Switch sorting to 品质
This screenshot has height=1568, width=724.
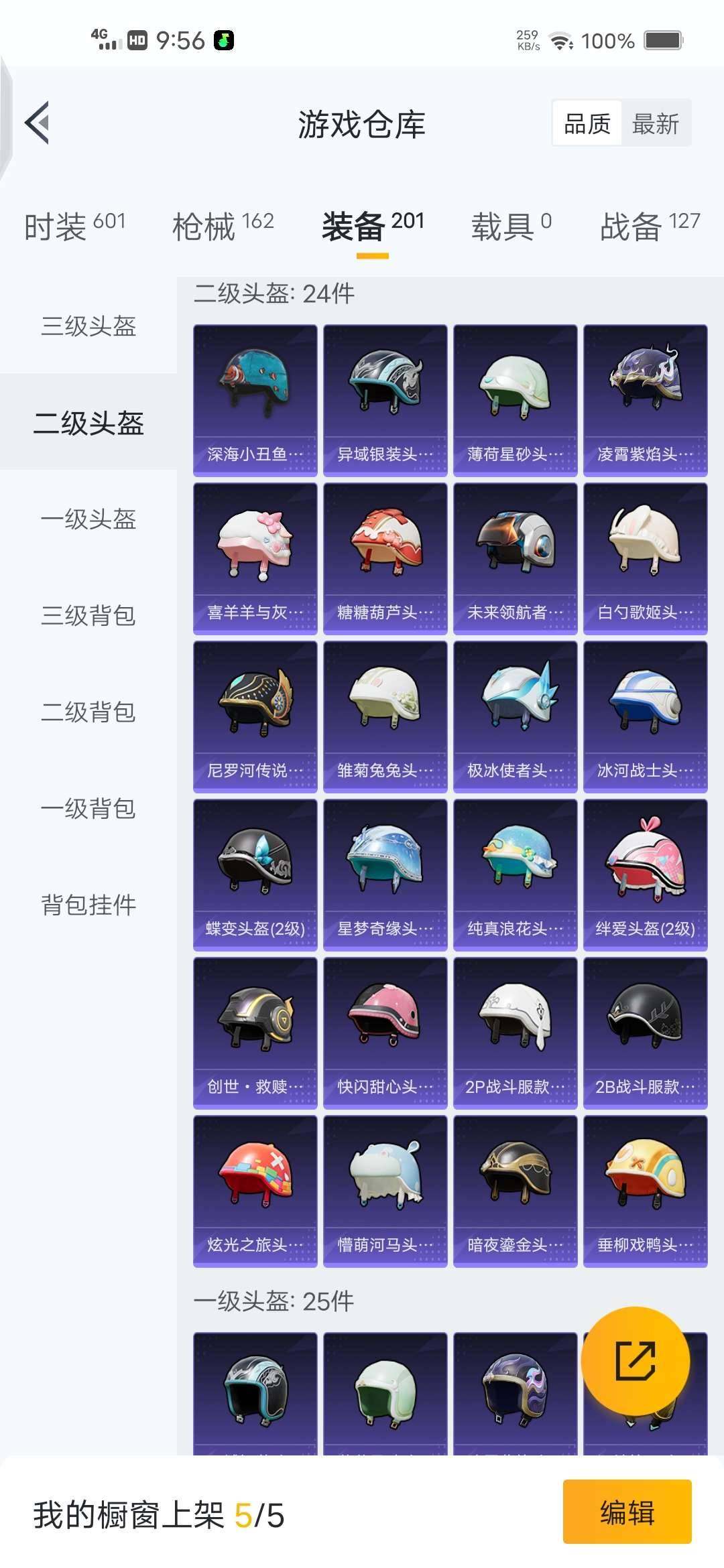click(x=588, y=123)
